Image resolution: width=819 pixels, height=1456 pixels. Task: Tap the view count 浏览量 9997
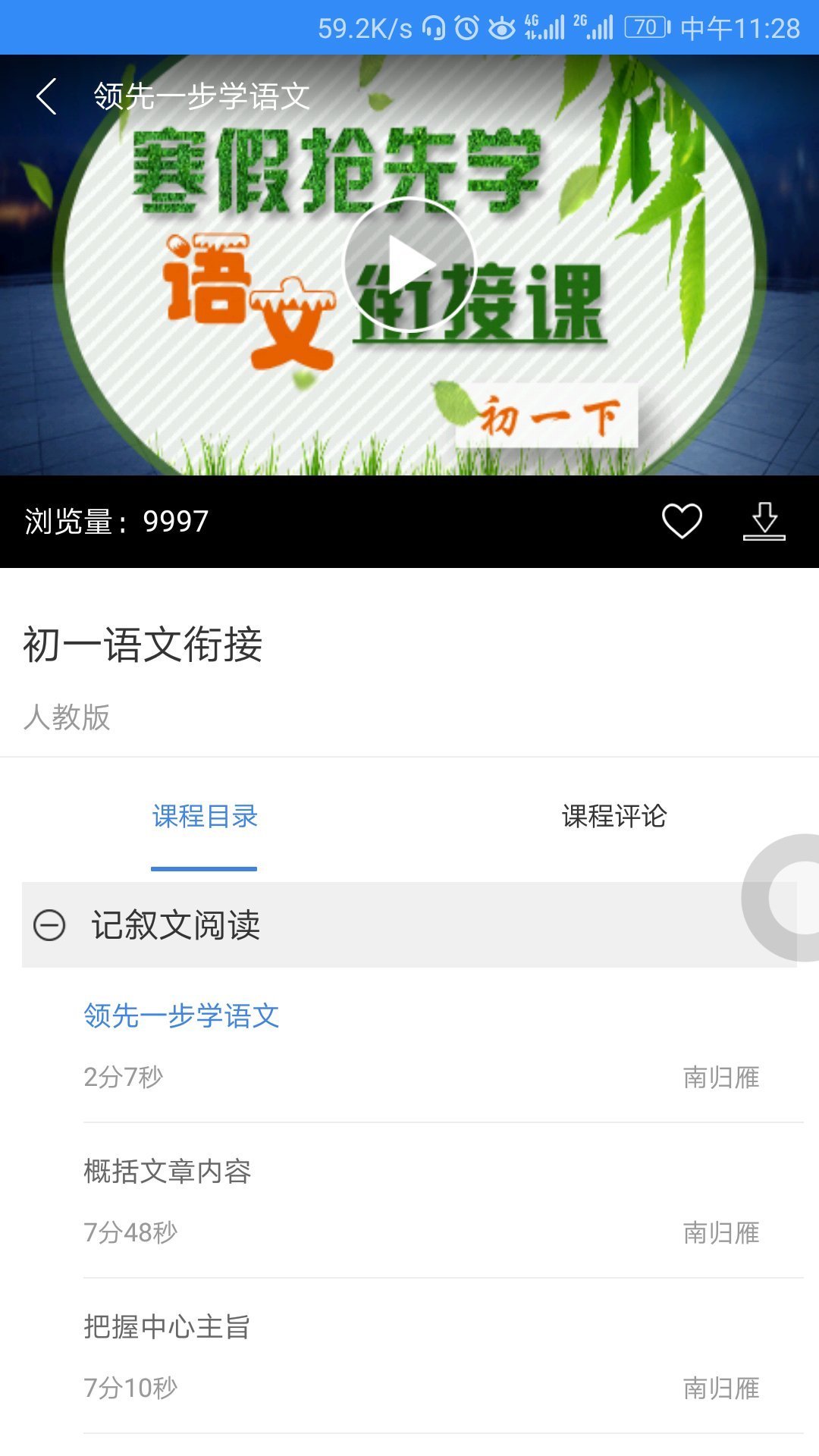click(x=115, y=521)
